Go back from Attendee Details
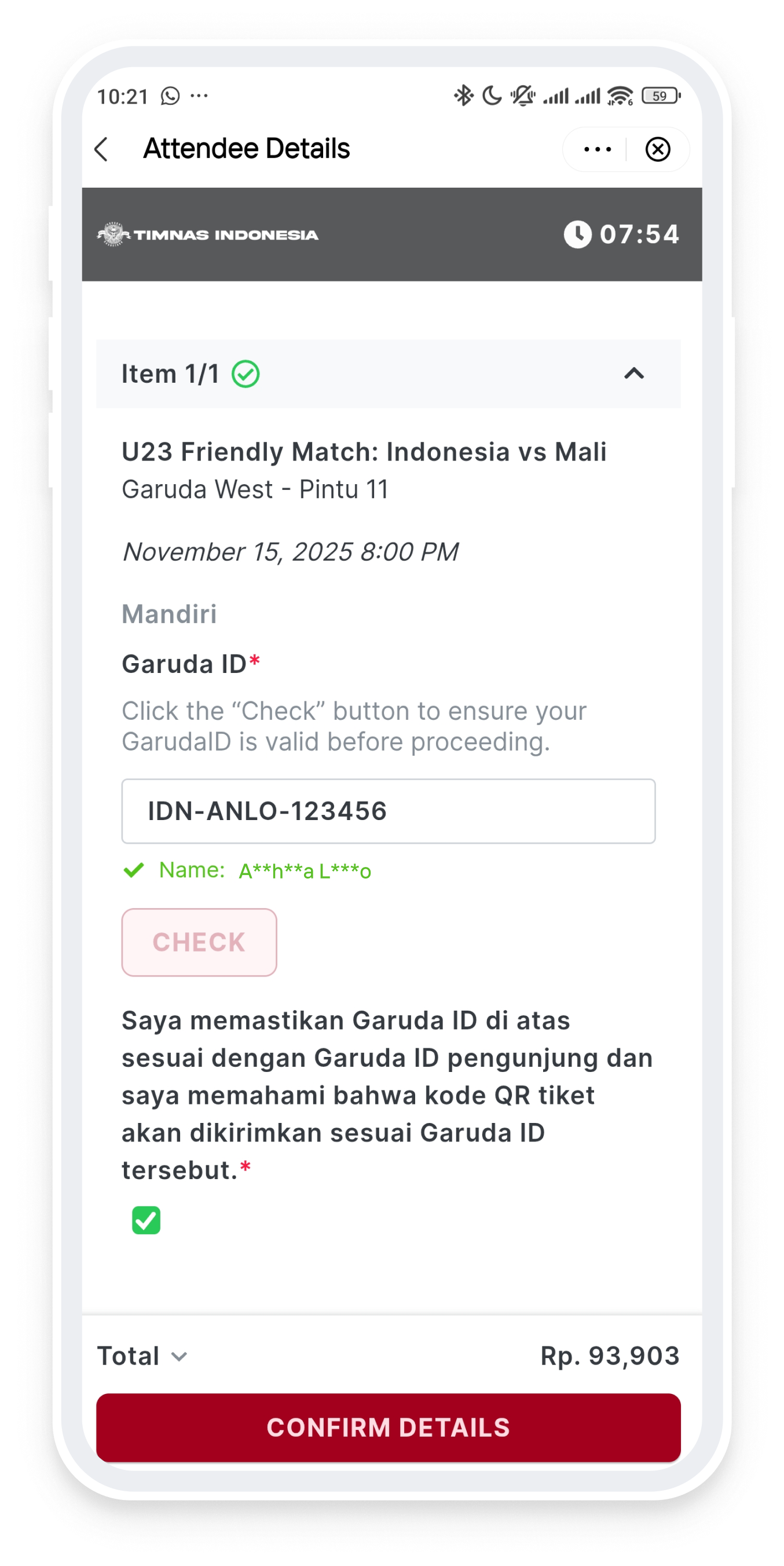The height and width of the screenshot is (1566, 784). click(102, 149)
